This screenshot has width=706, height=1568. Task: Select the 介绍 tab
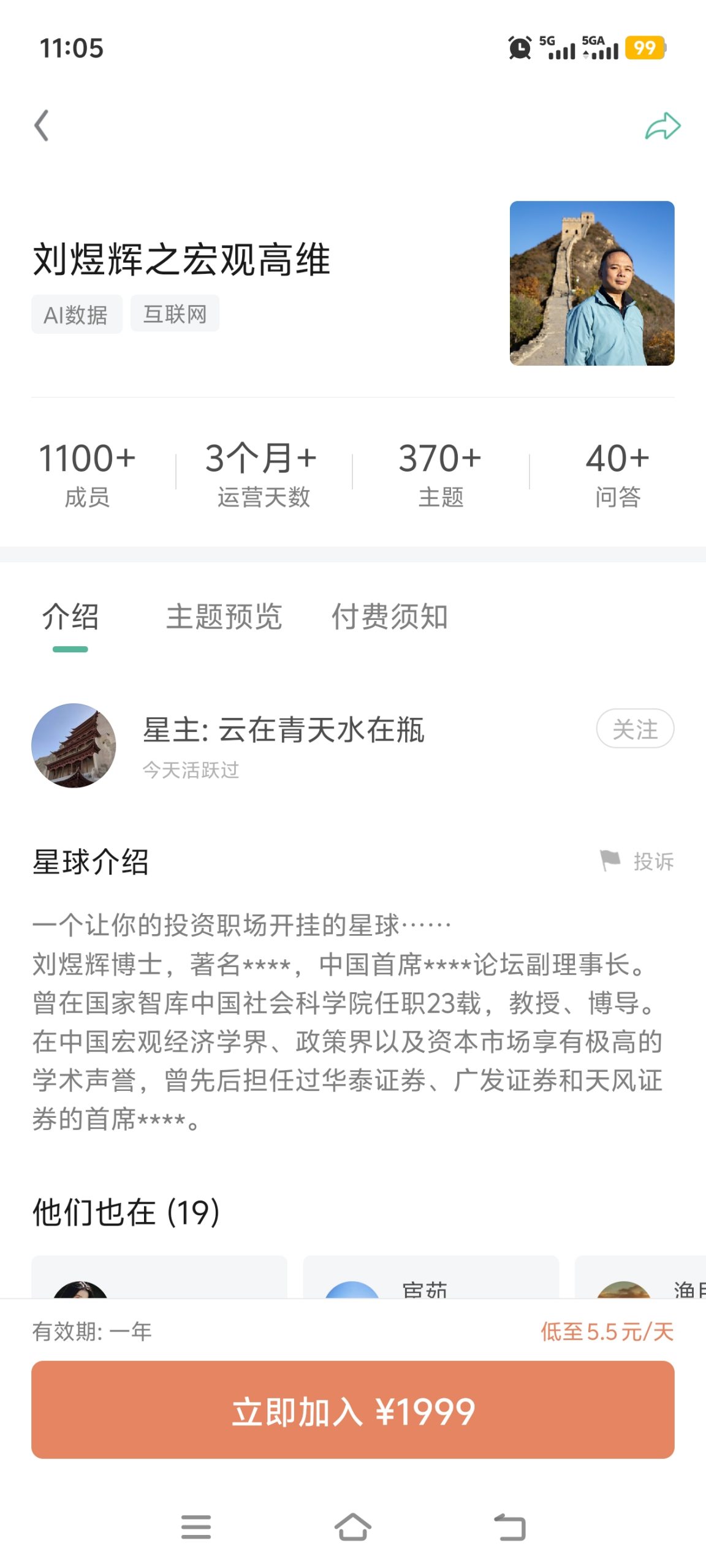[70, 617]
